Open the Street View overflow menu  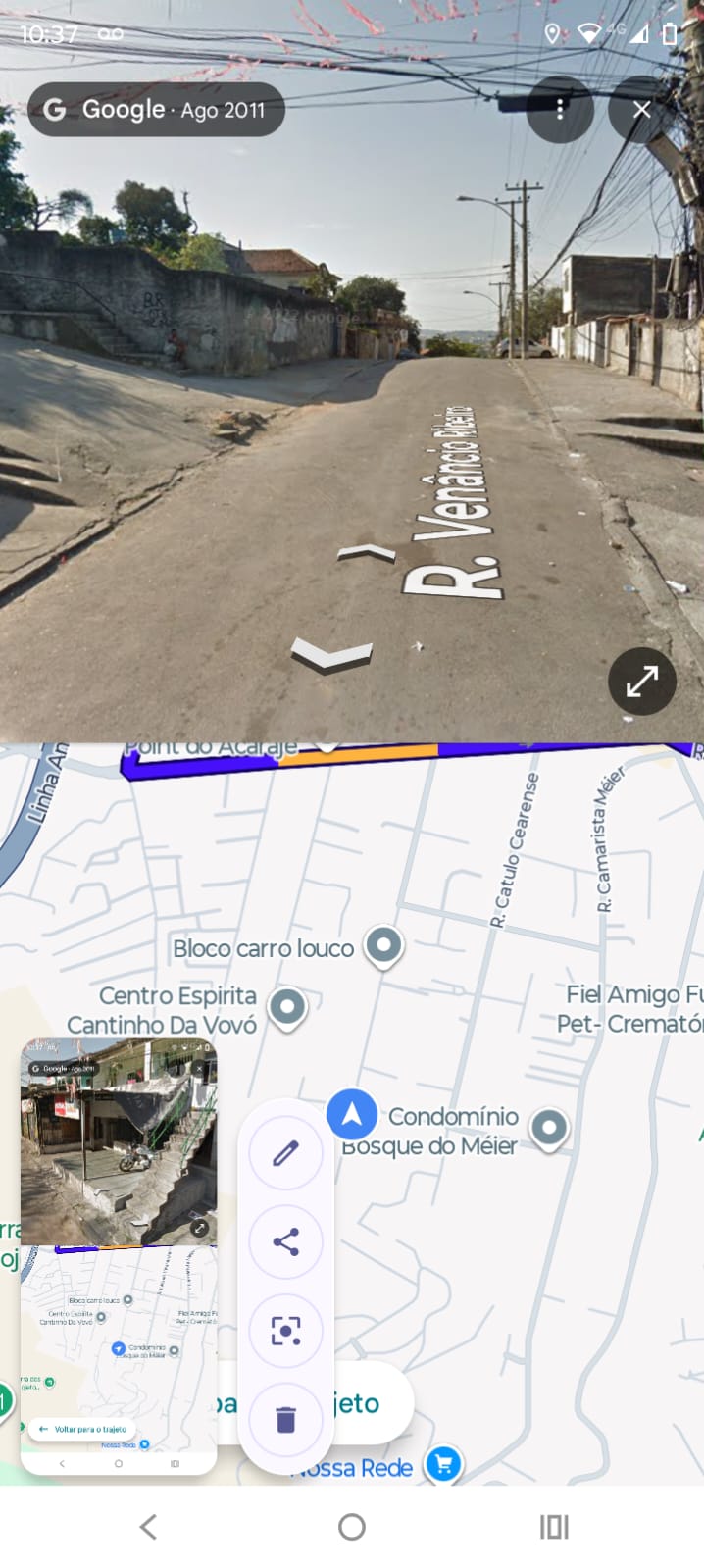[x=560, y=109]
